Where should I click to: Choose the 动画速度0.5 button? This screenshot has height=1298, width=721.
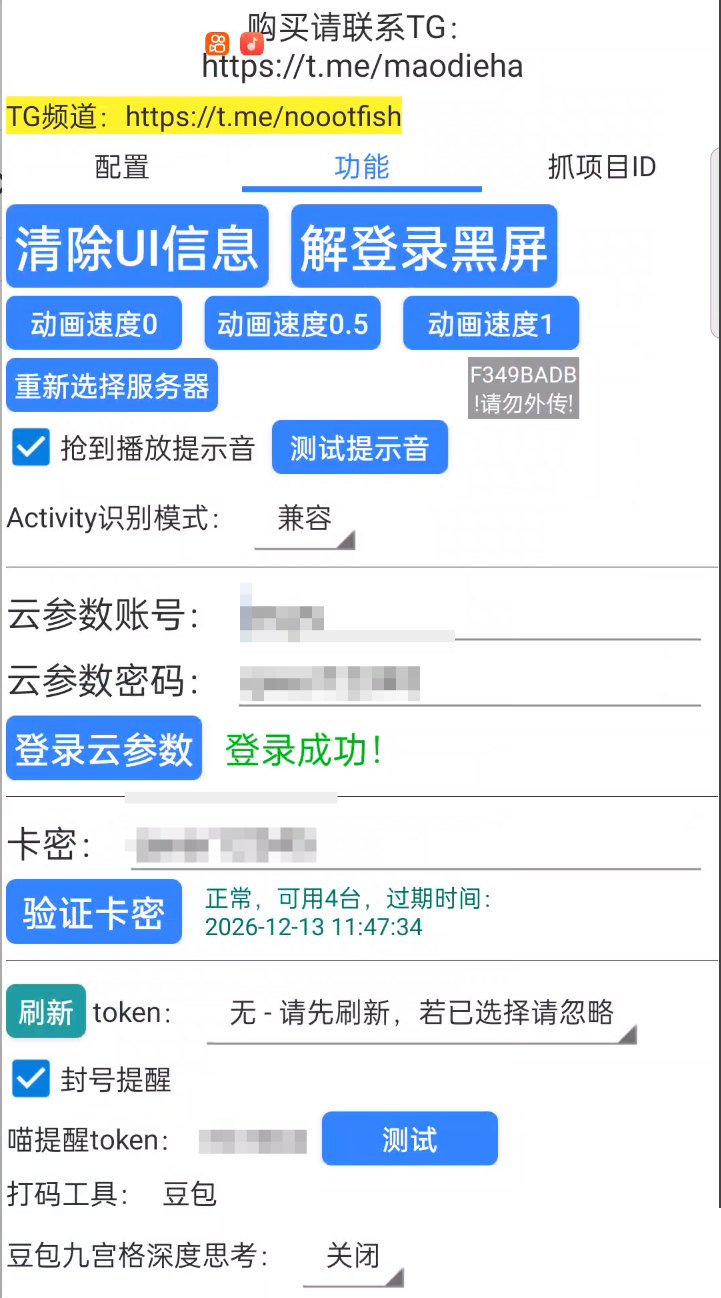[292, 323]
